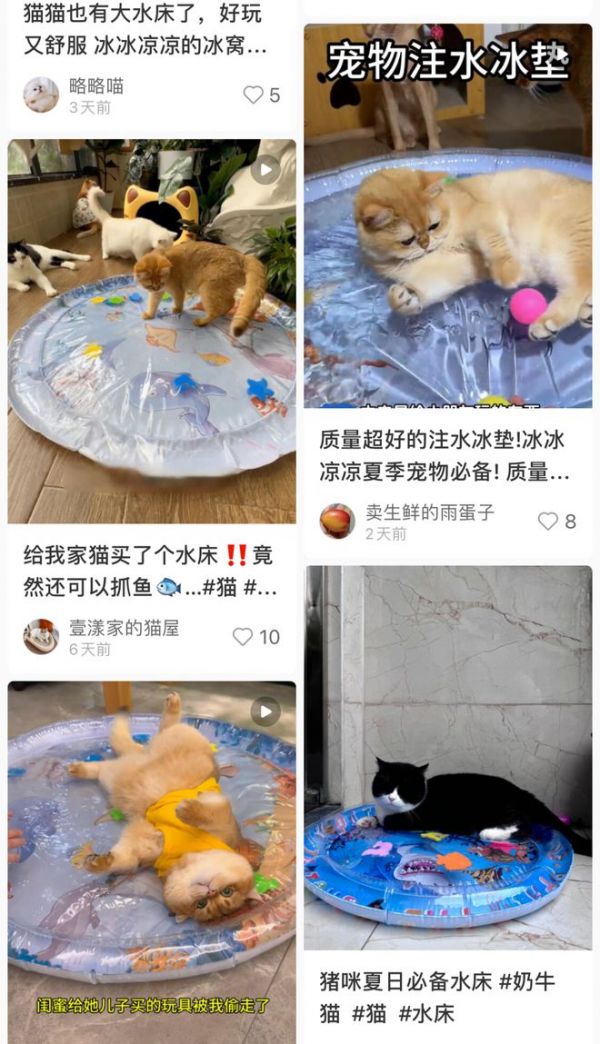The height and width of the screenshot is (1044, 600).
Task: Open 卖生鲜的雨蛋子's profile avatar
Action: pyautogui.click(x=337, y=521)
